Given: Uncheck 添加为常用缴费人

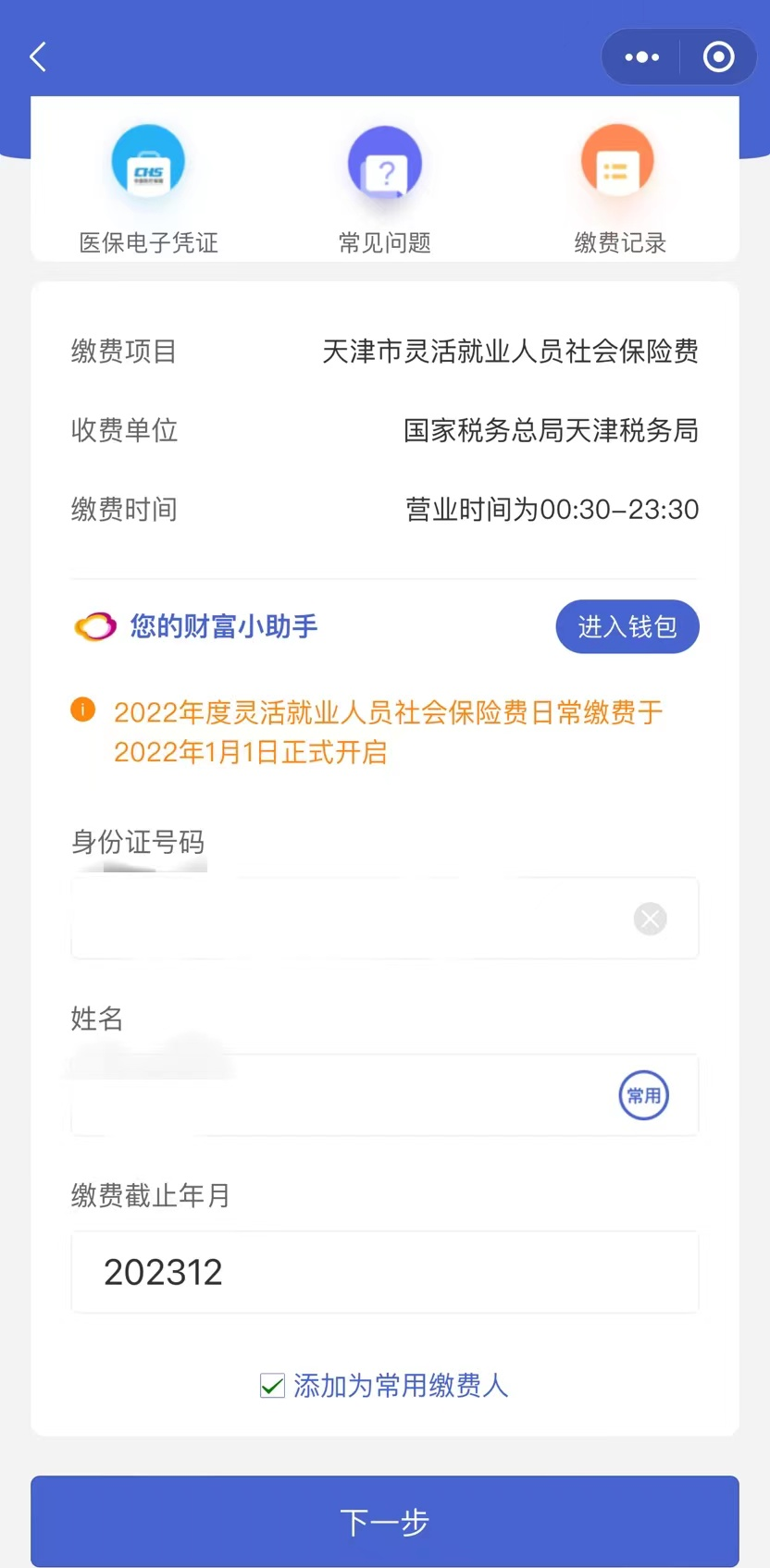Looking at the screenshot, I should point(272,1386).
